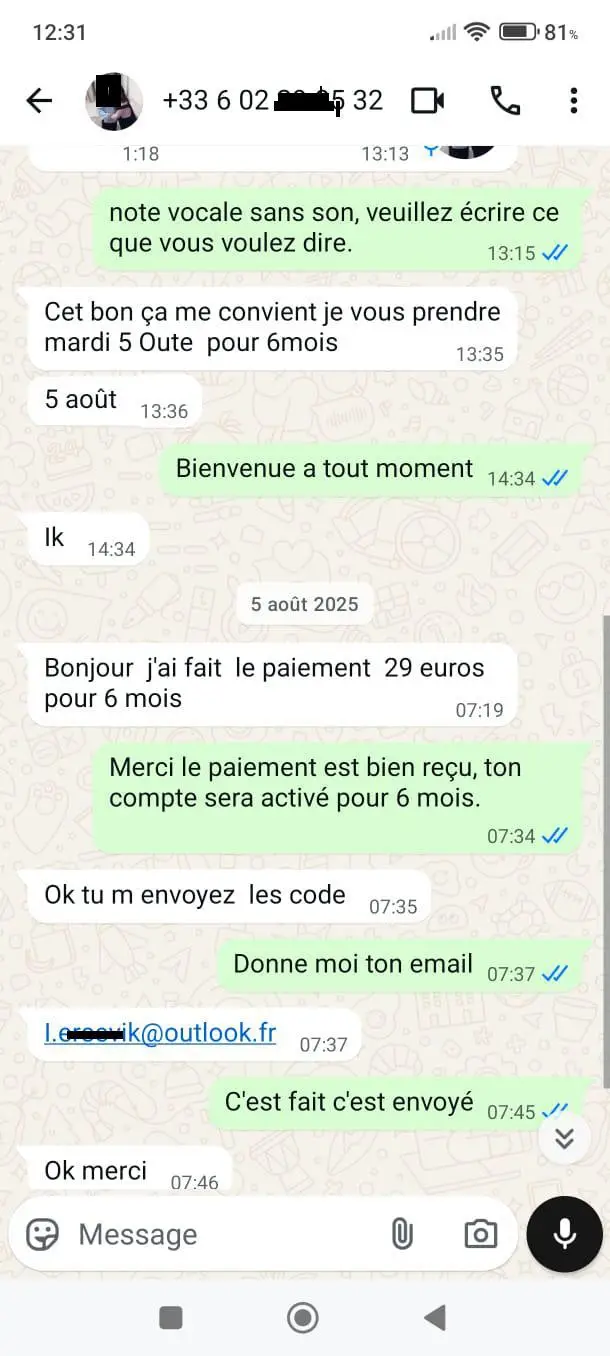The height and width of the screenshot is (1356, 610).
Task: Start a voice call
Action: 505,101
